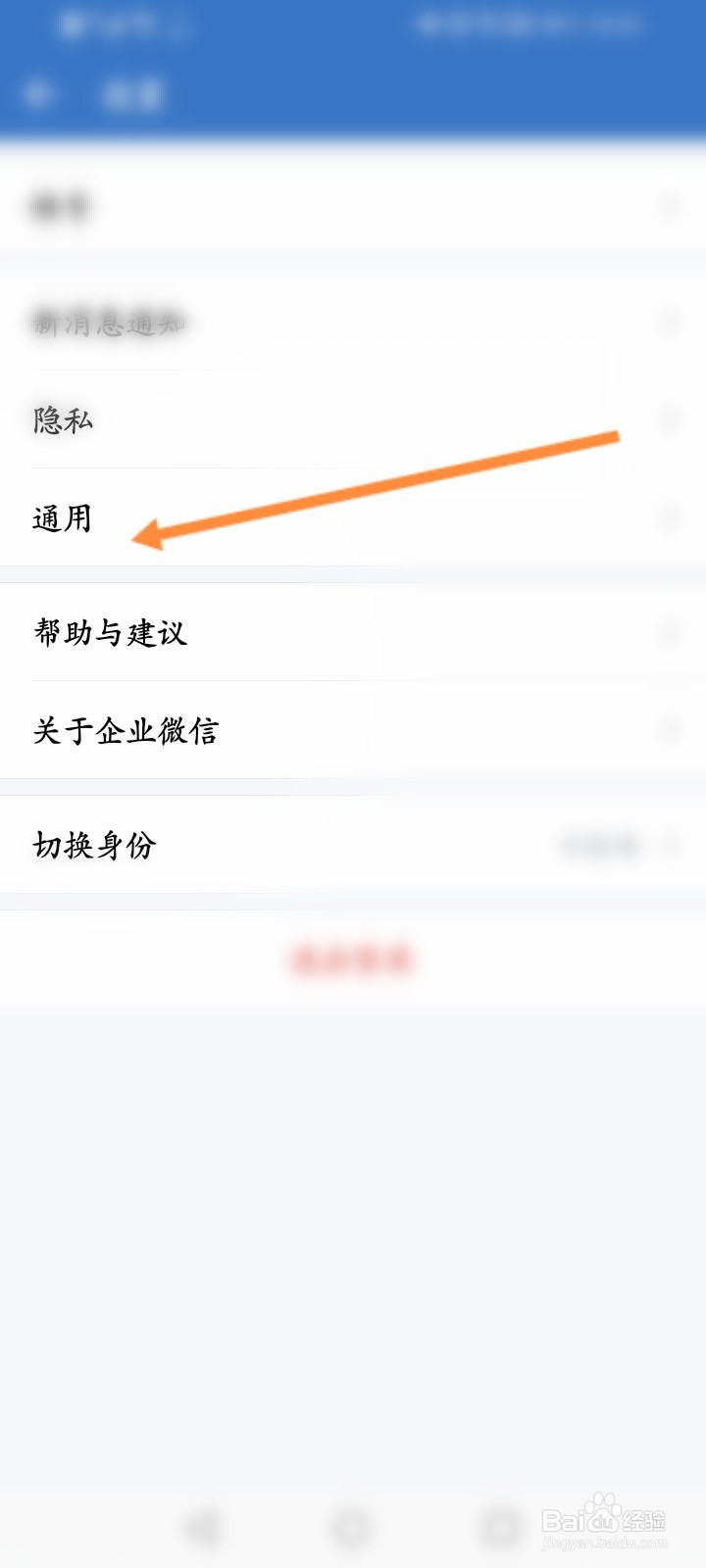Image resolution: width=706 pixels, height=1568 pixels.
Task: Expand the chevron beside 关于企业微信
Action: click(672, 730)
